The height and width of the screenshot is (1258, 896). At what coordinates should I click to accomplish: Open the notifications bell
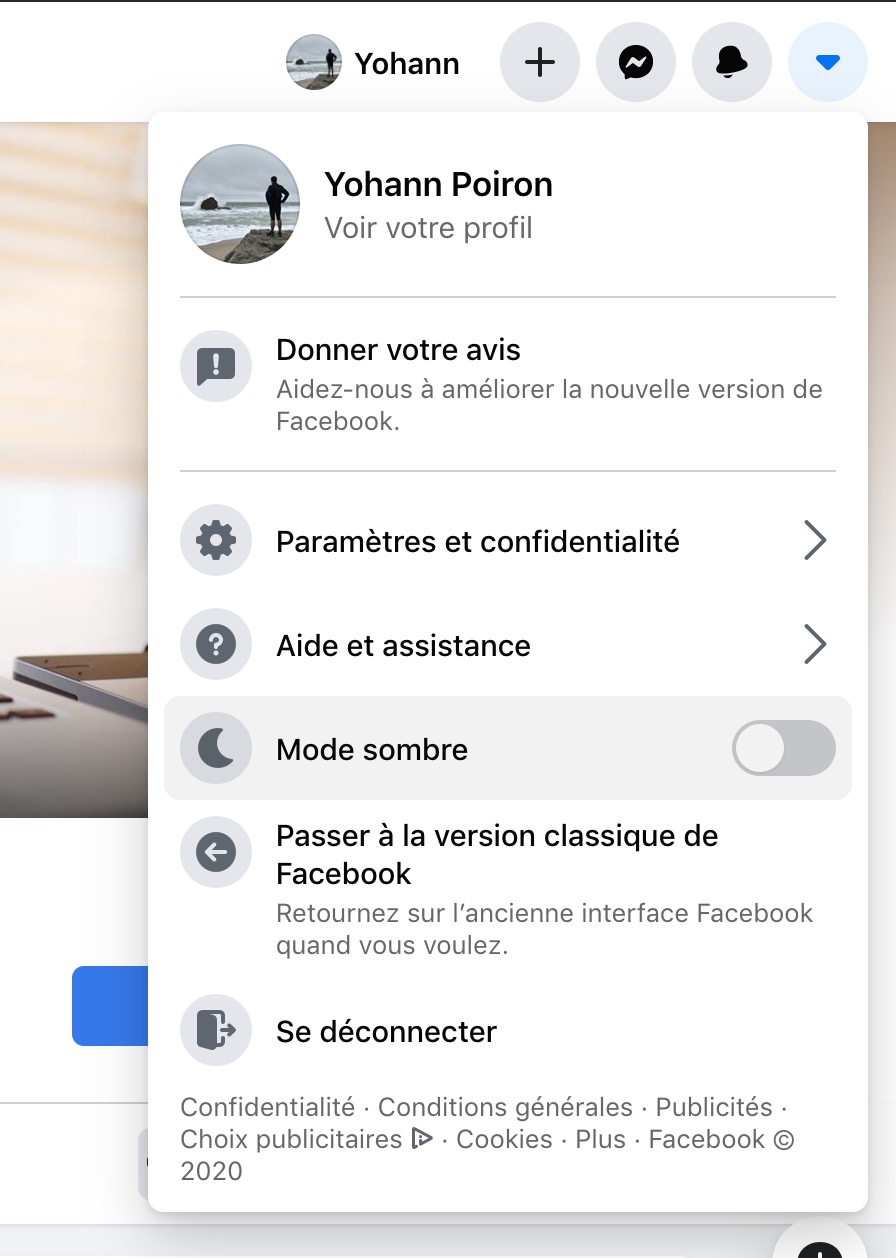click(x=732, y=63)
